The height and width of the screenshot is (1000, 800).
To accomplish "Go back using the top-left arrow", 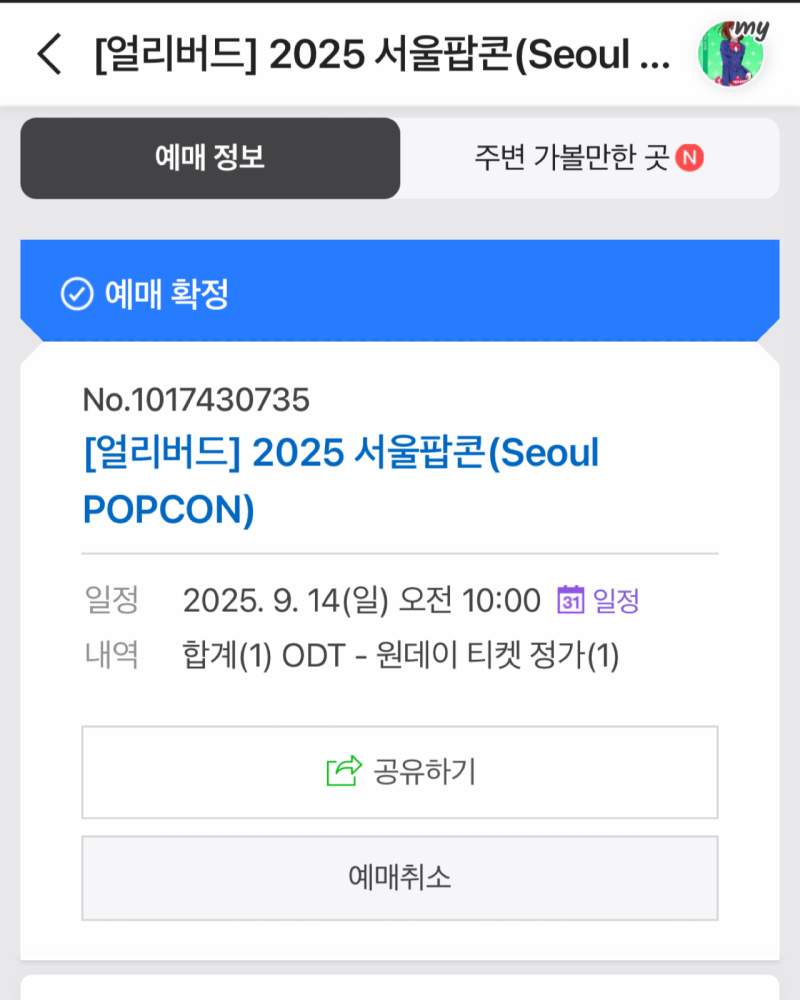I will click(x=49, y=54).
